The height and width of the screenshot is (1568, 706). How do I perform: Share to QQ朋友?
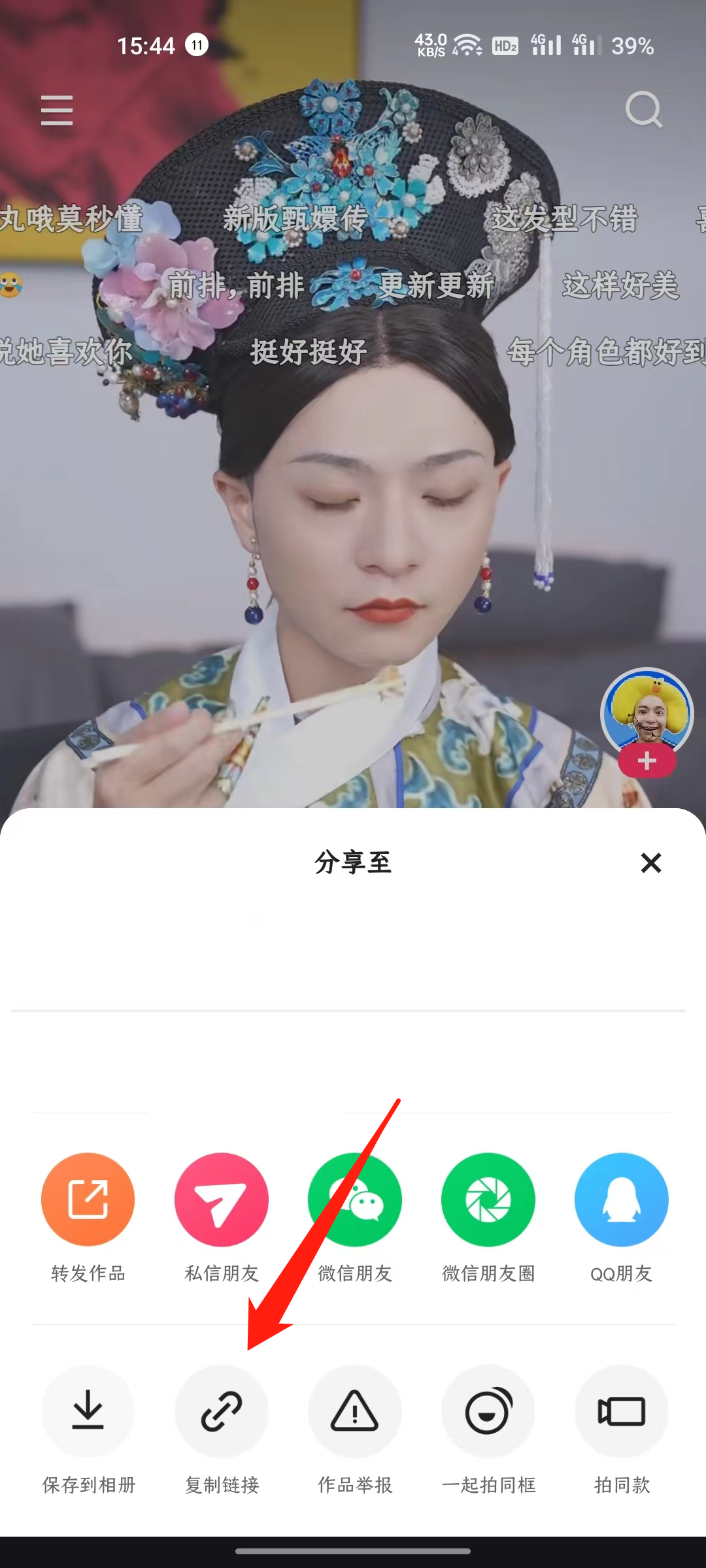coord(621,1200)
